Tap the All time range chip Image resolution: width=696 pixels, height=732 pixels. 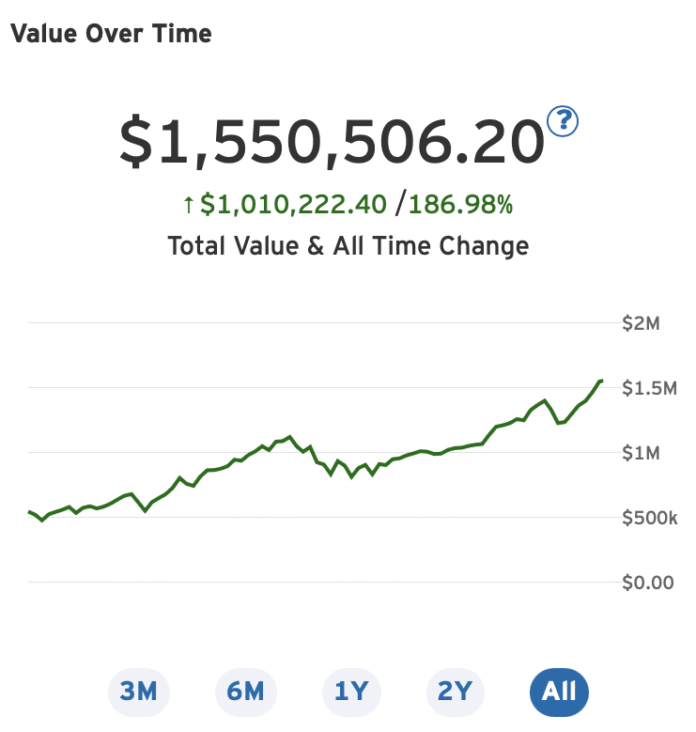(559, 691)
